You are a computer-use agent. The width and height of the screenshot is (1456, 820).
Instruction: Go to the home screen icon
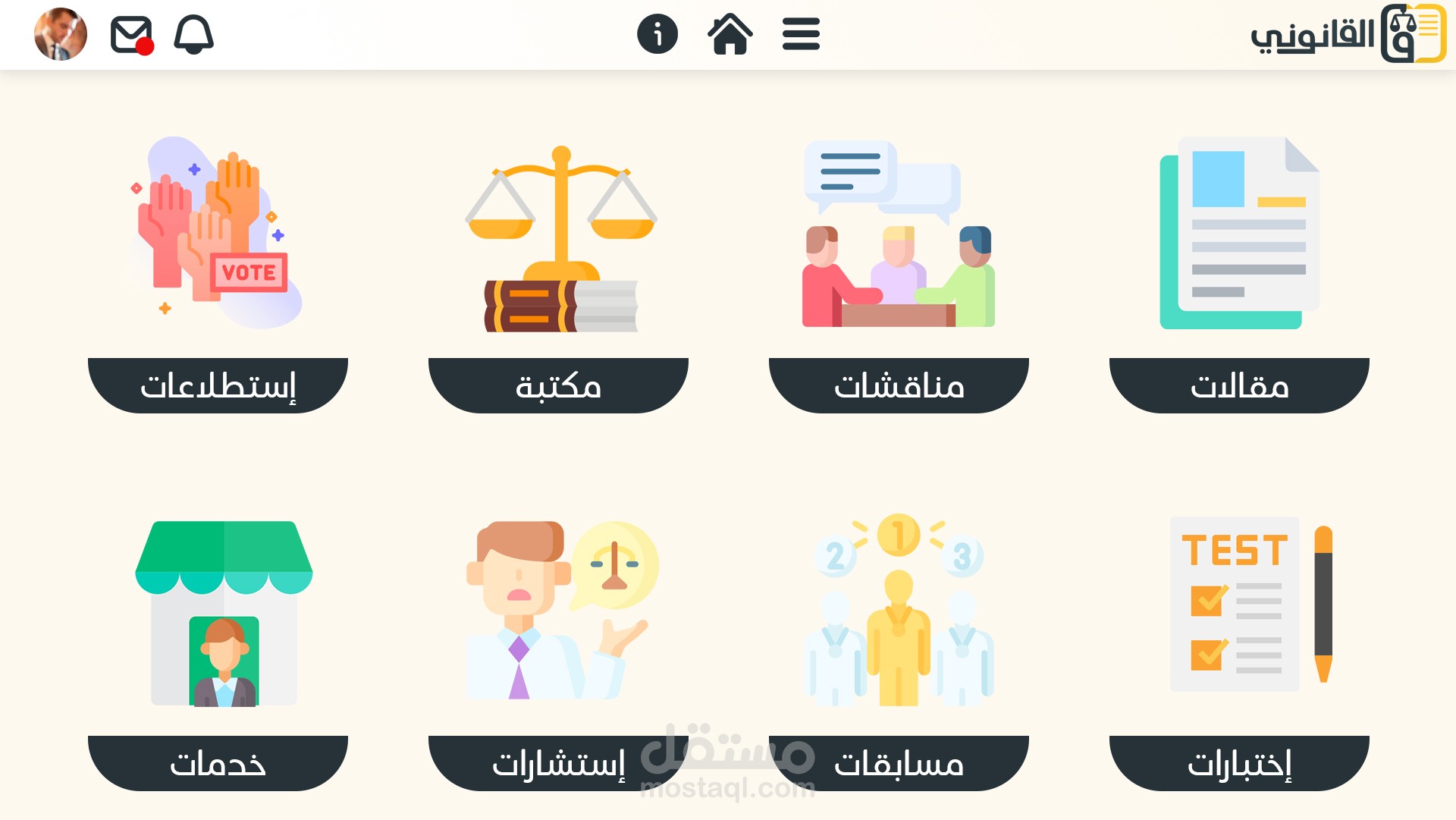[x=730, y=35]
